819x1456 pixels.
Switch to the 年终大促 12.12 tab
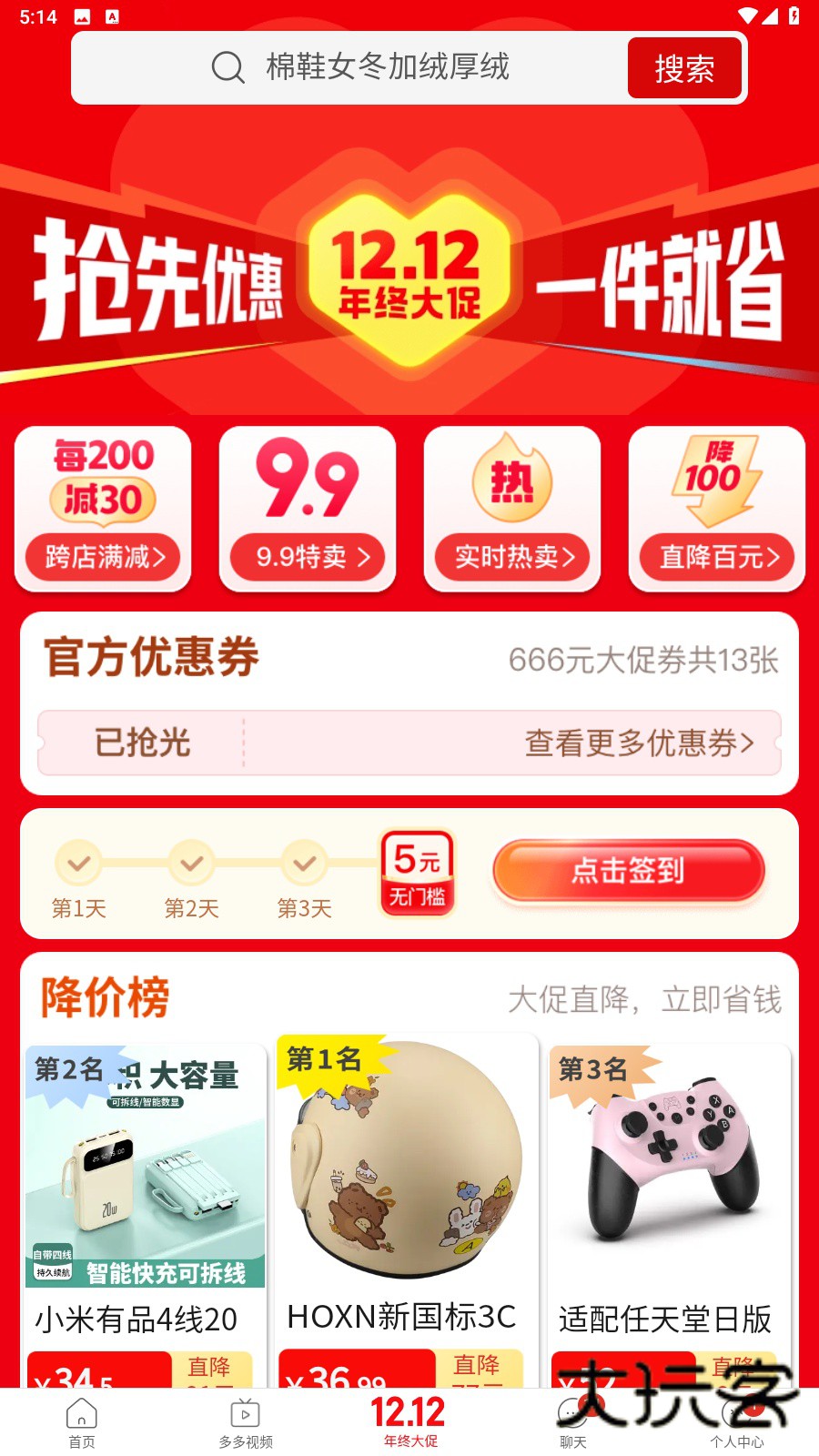click(409, 1420)
